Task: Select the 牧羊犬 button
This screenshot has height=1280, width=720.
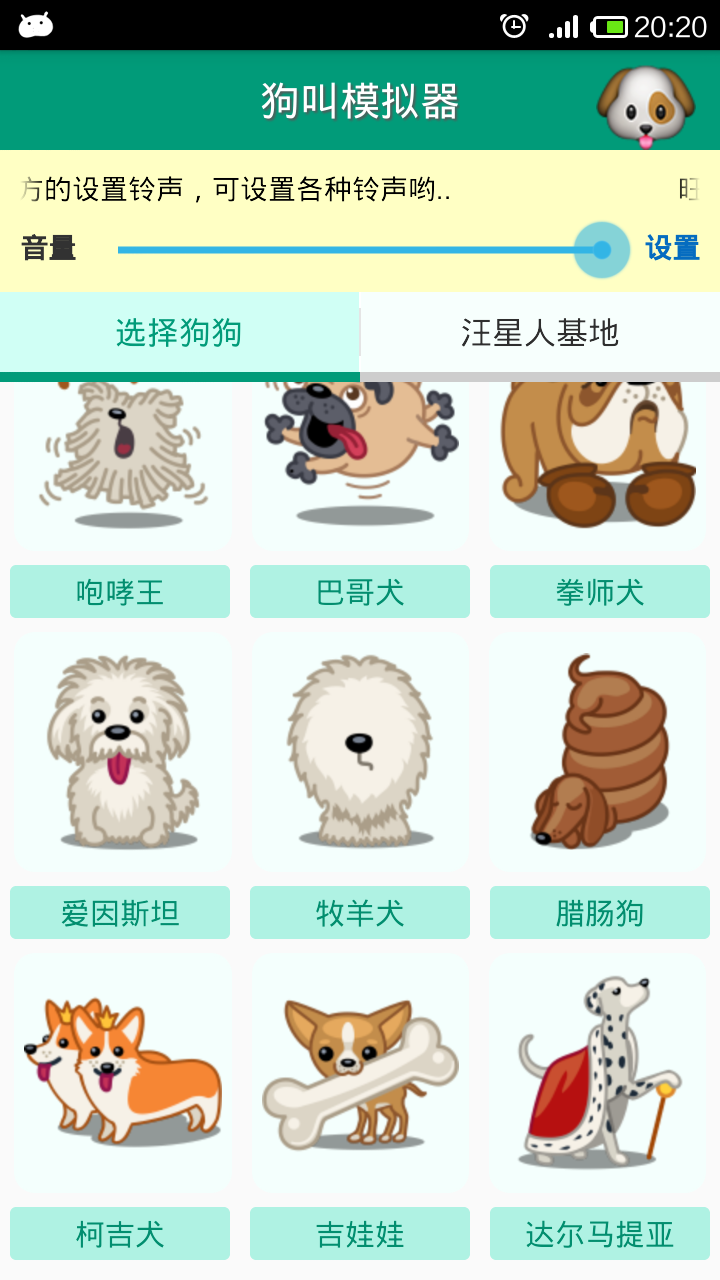Action: (360, 913)
